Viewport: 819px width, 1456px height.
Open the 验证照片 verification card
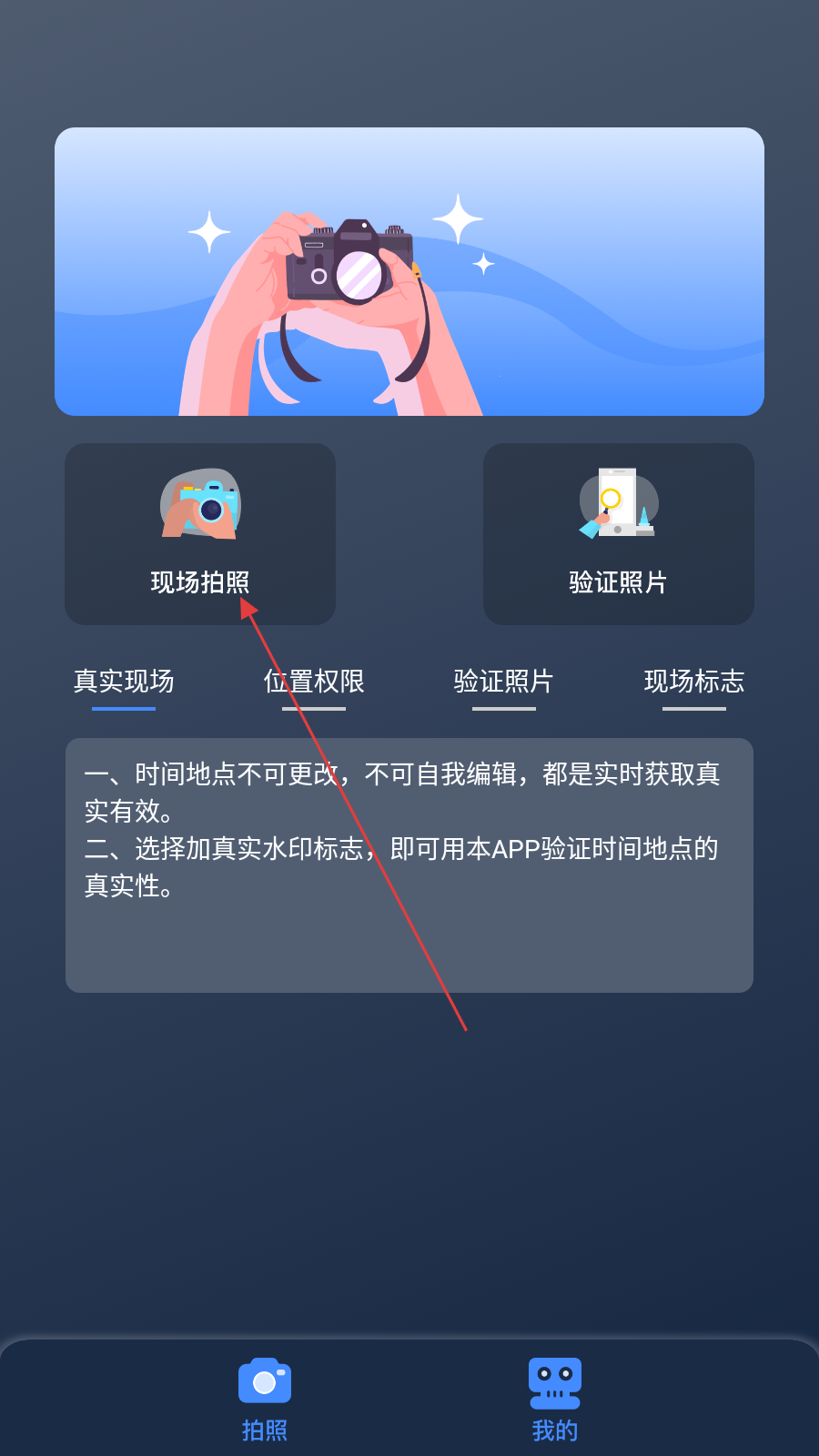coord(618,534)
